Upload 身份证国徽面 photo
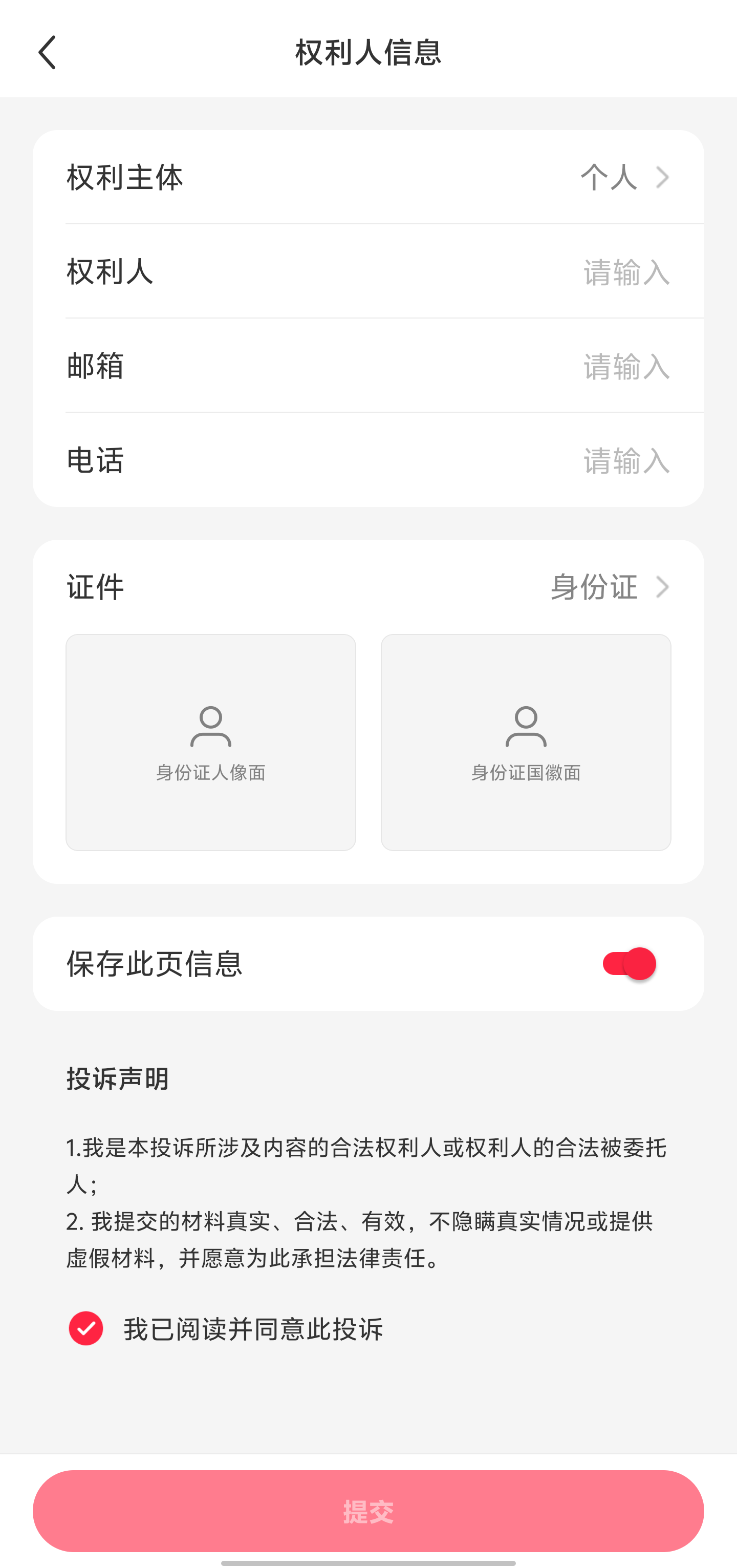This screenshot has height=1568, width=737. coord(526,742)
